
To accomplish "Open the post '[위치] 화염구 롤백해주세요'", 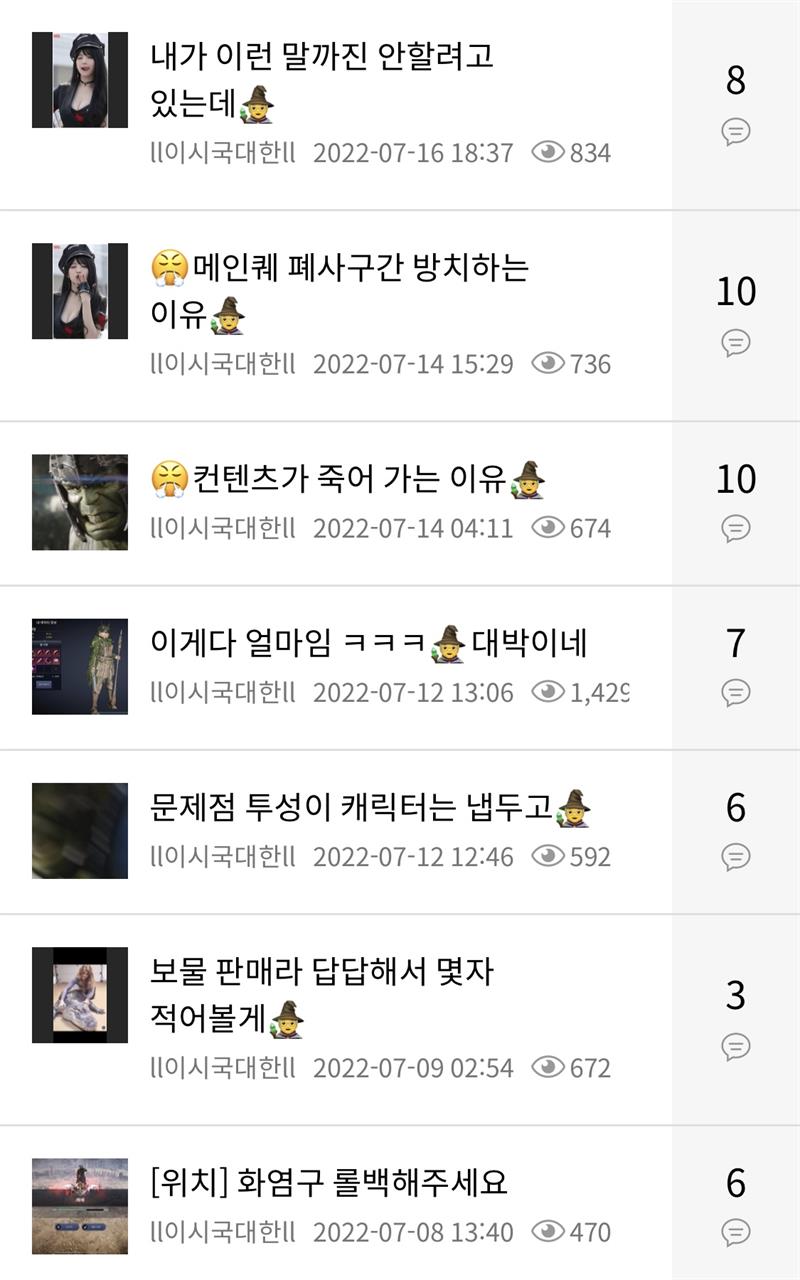I will tap(330, 1183).
